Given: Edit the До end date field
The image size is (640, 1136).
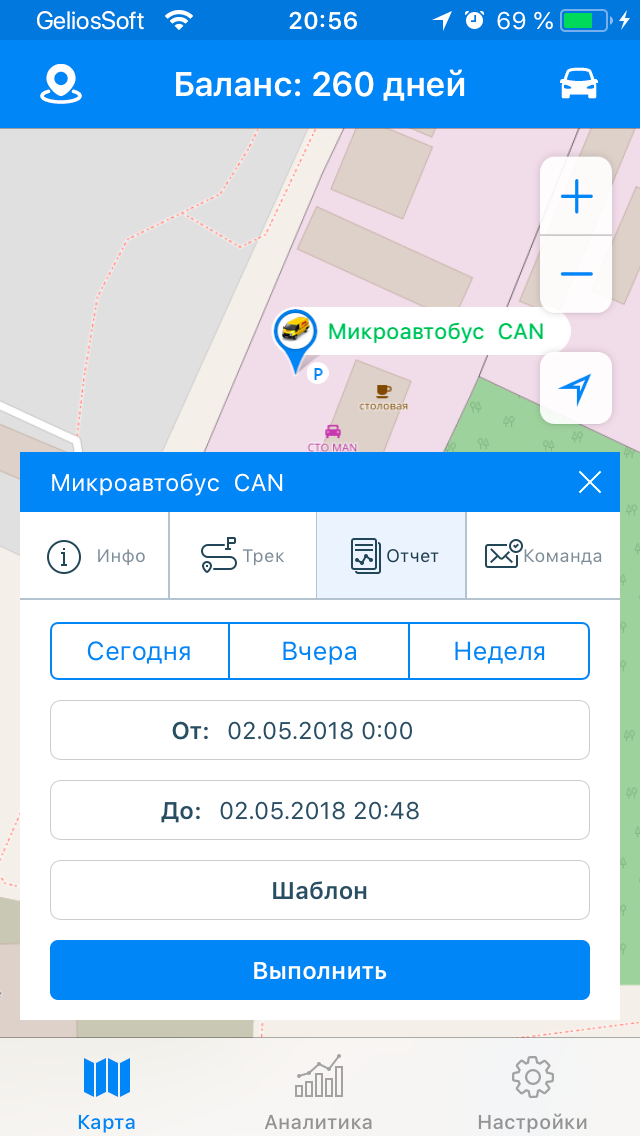Looking at the screenshot, I should pyautogui.click(x=320, y=810).
